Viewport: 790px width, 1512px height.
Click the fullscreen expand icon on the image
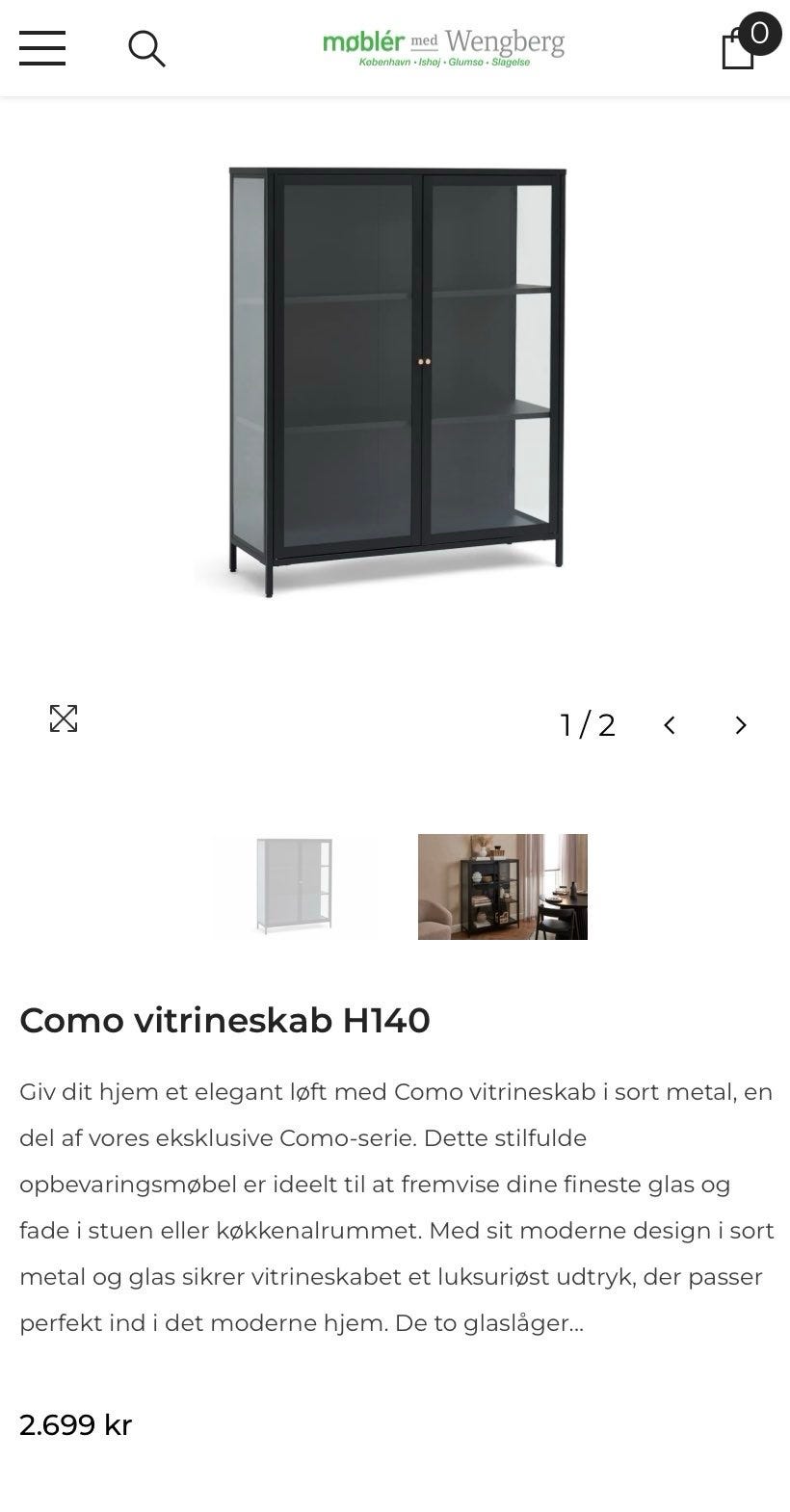click(x=63, y=717)
